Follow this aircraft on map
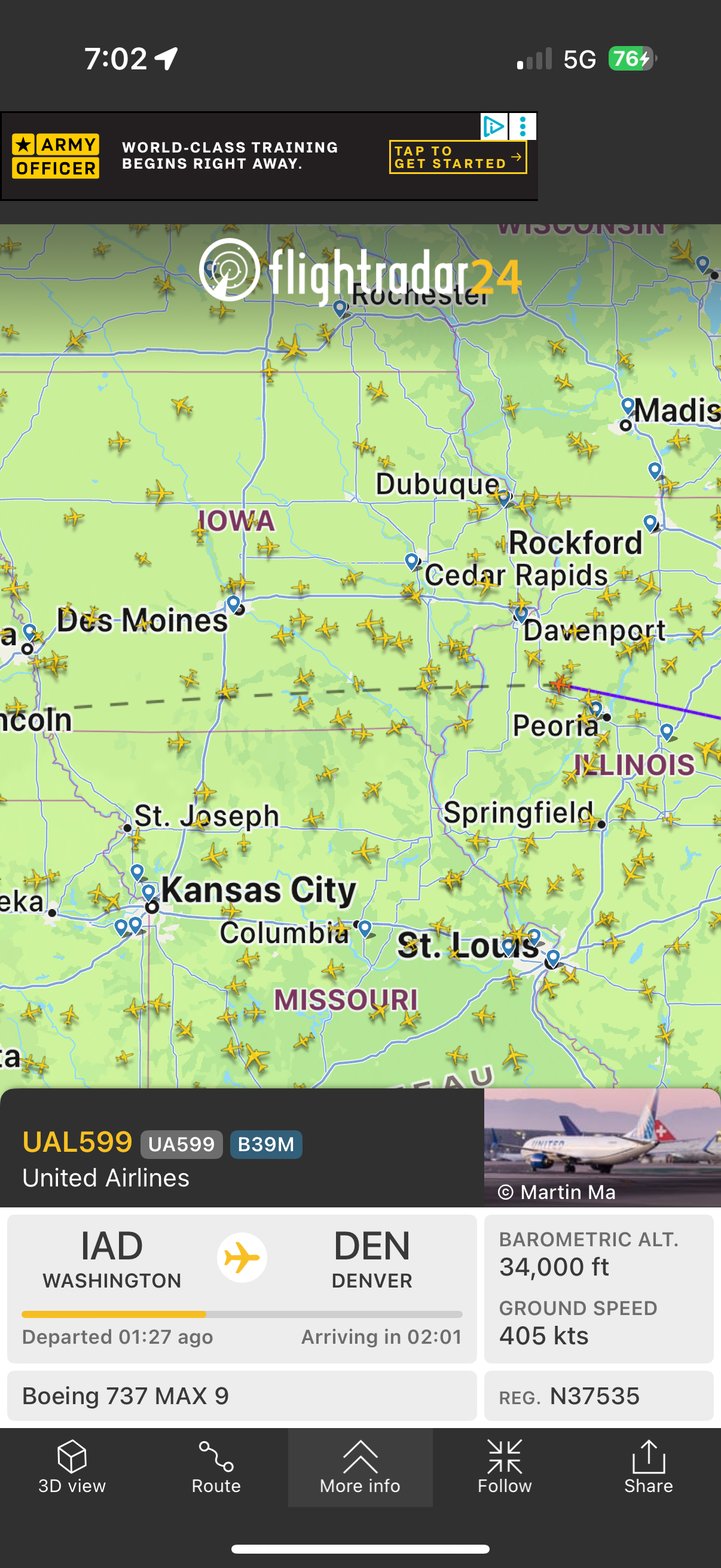 [x=505, y=1466]
